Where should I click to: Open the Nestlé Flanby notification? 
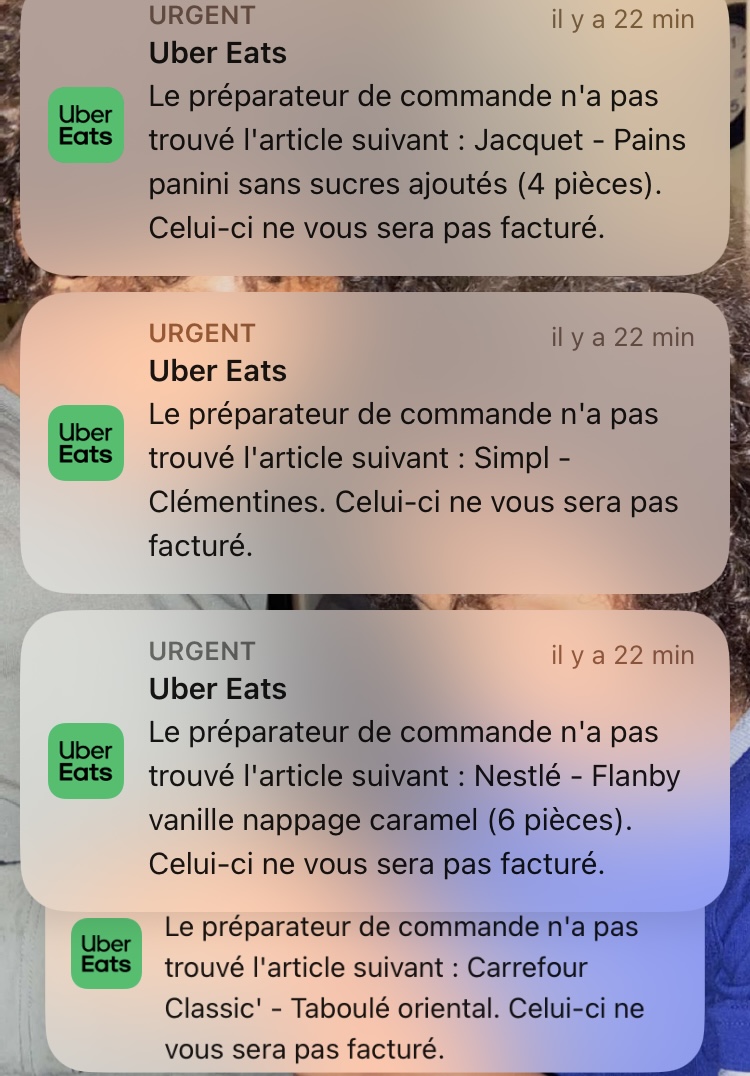(400, 775)
